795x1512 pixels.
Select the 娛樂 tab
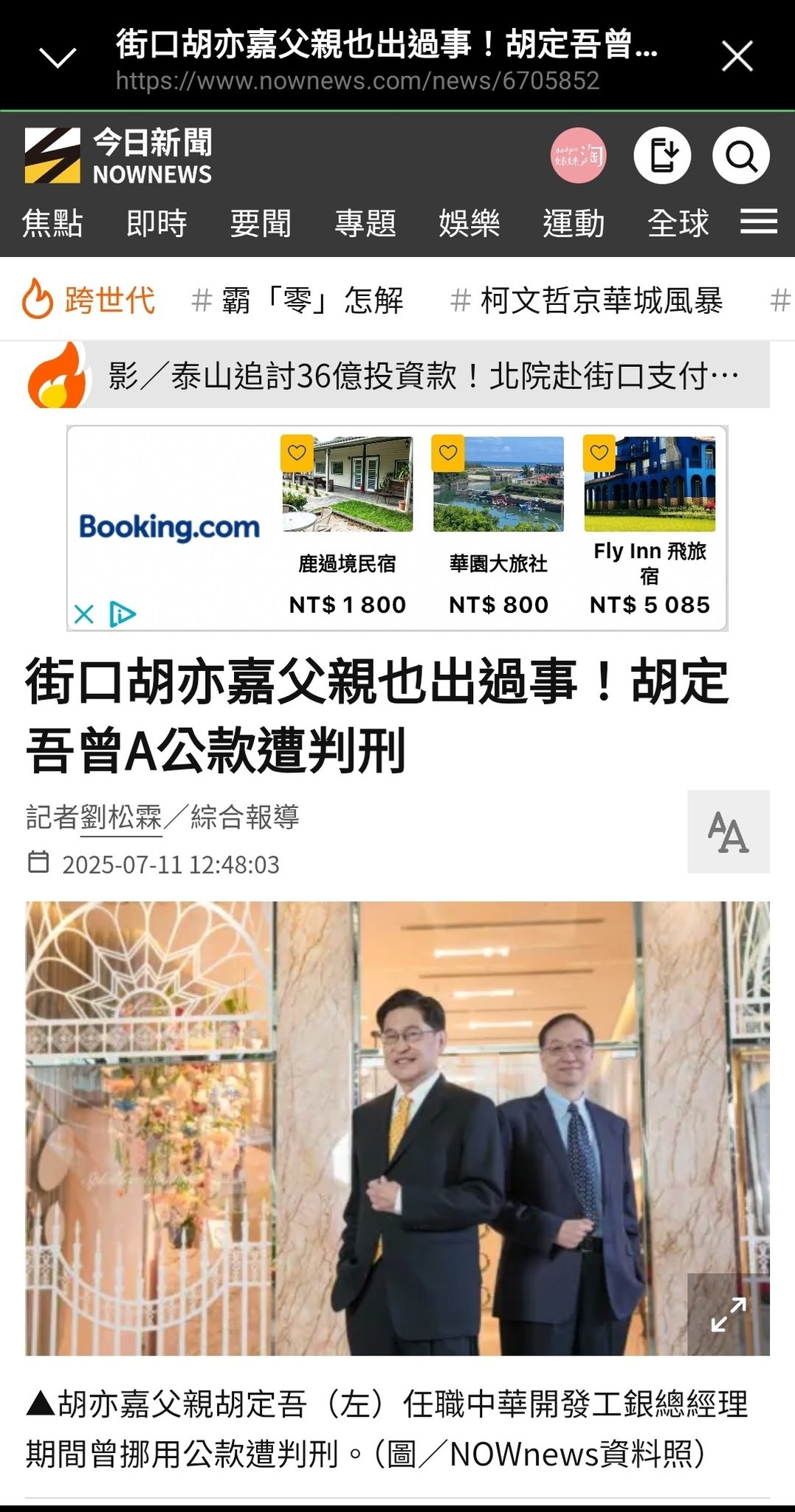tap(469, 223)
